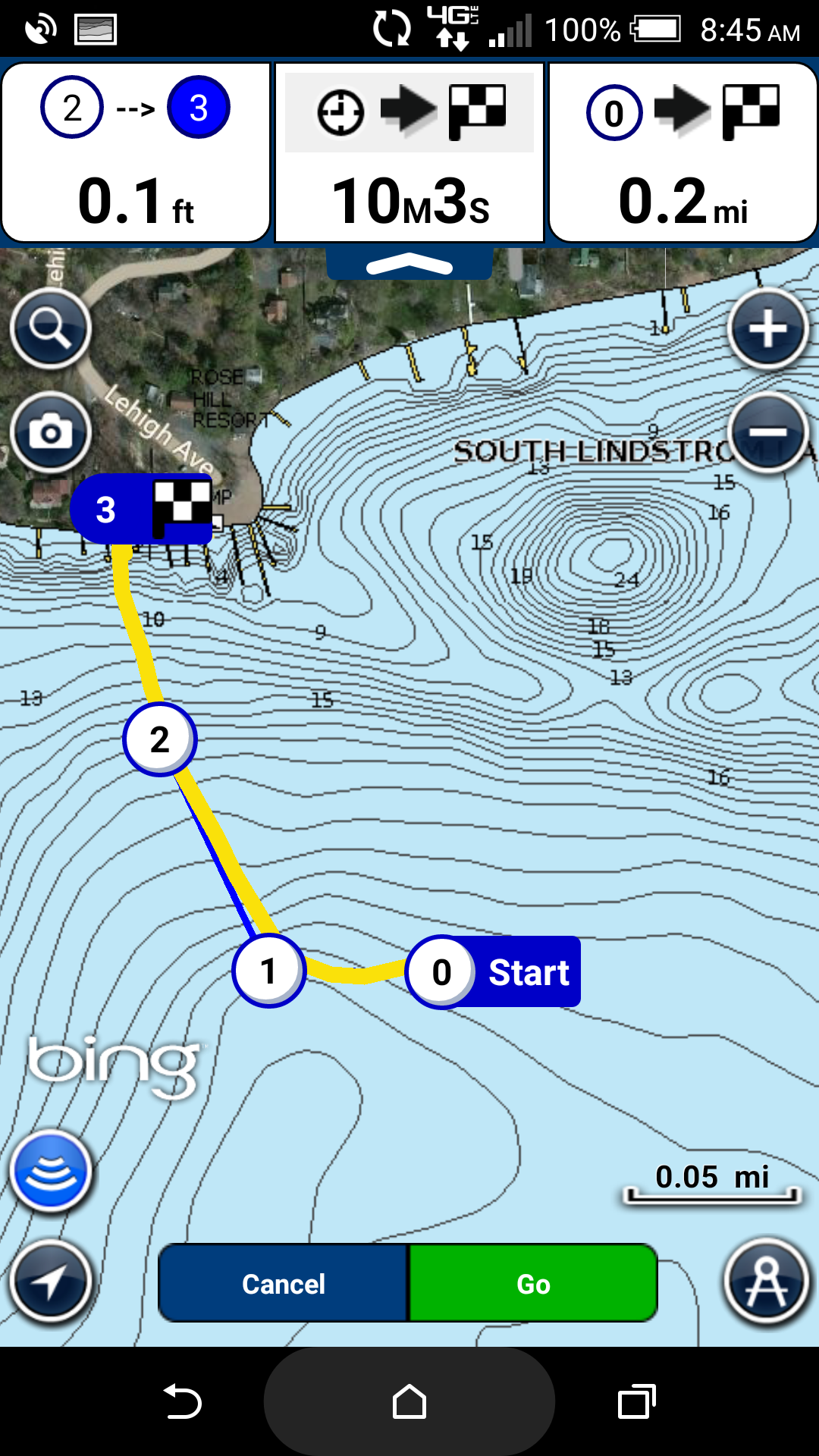Cancel the route
Screen dimensions: 819x1456
(284, 1283)
